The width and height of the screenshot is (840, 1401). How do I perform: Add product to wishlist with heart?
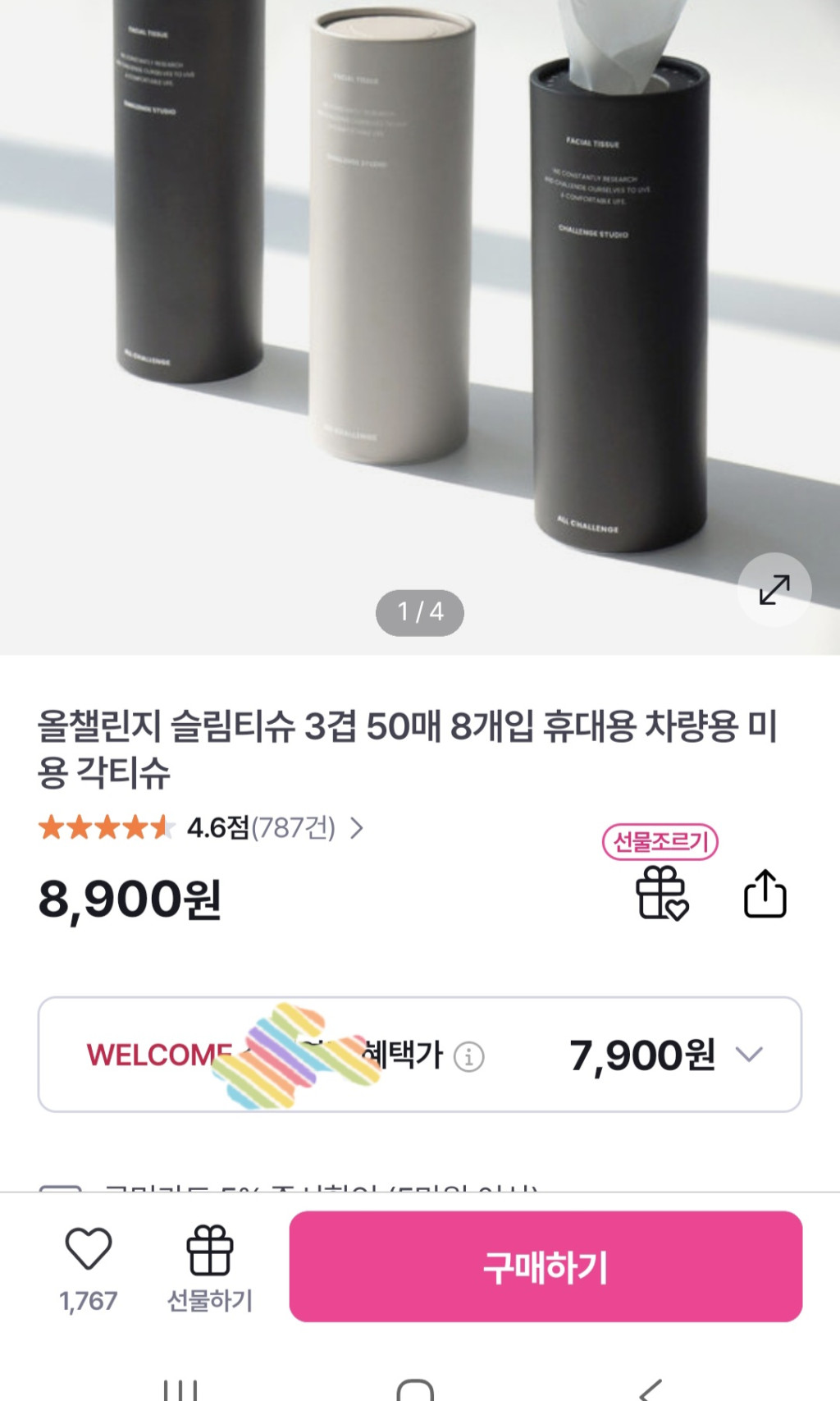pos(89,1249)
